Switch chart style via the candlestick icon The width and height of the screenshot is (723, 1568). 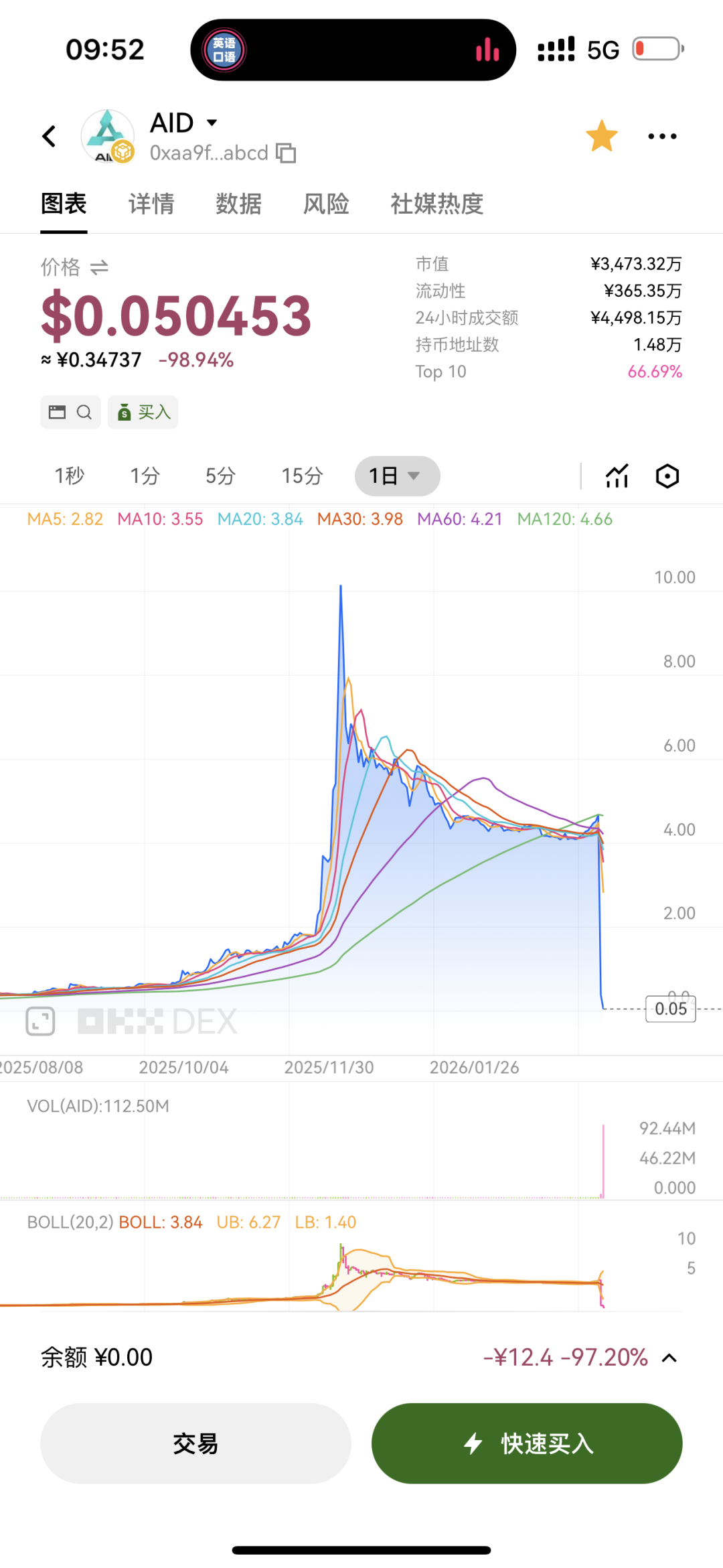pos(616,476)
